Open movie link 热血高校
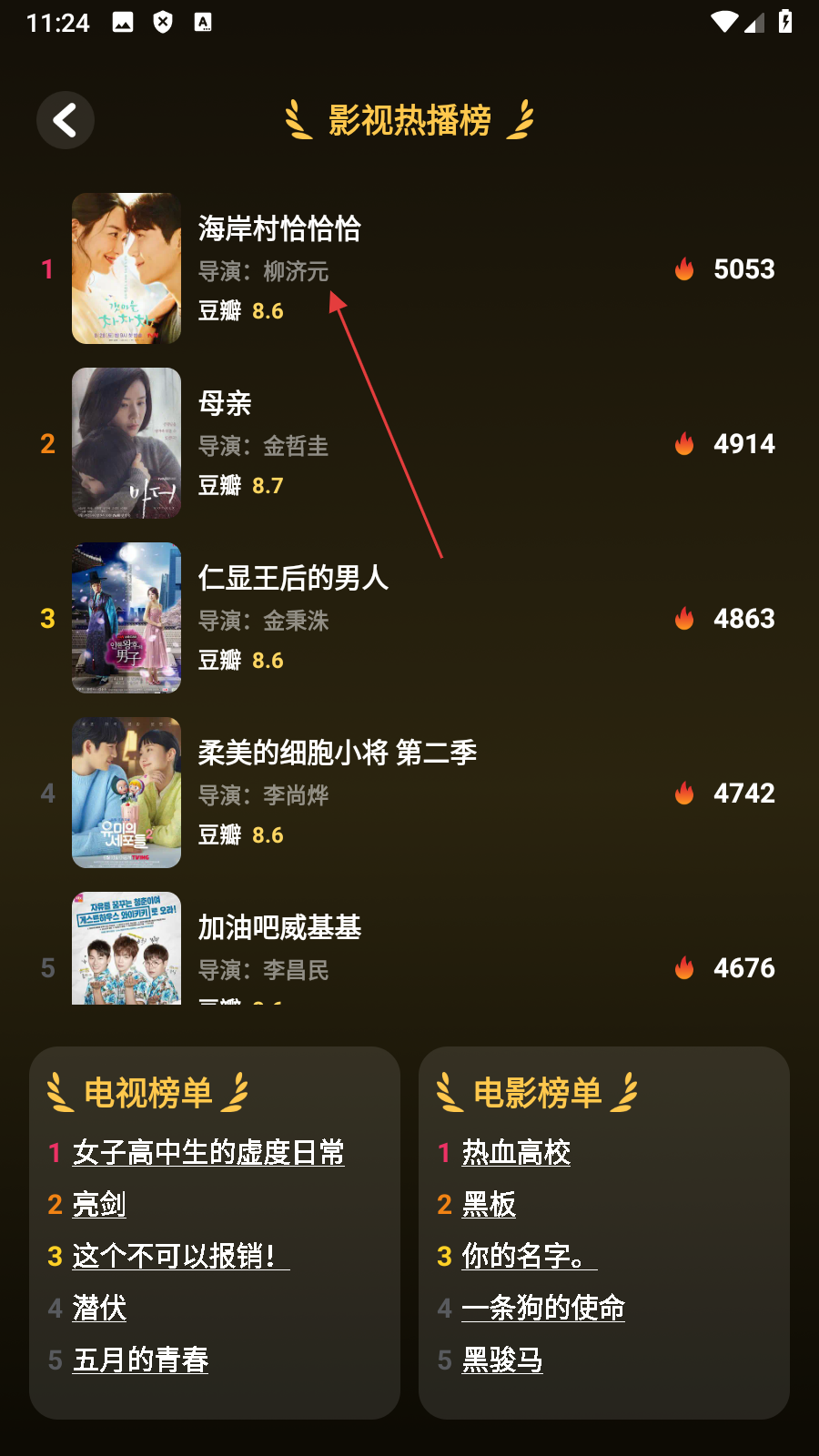 (516, 1153)
